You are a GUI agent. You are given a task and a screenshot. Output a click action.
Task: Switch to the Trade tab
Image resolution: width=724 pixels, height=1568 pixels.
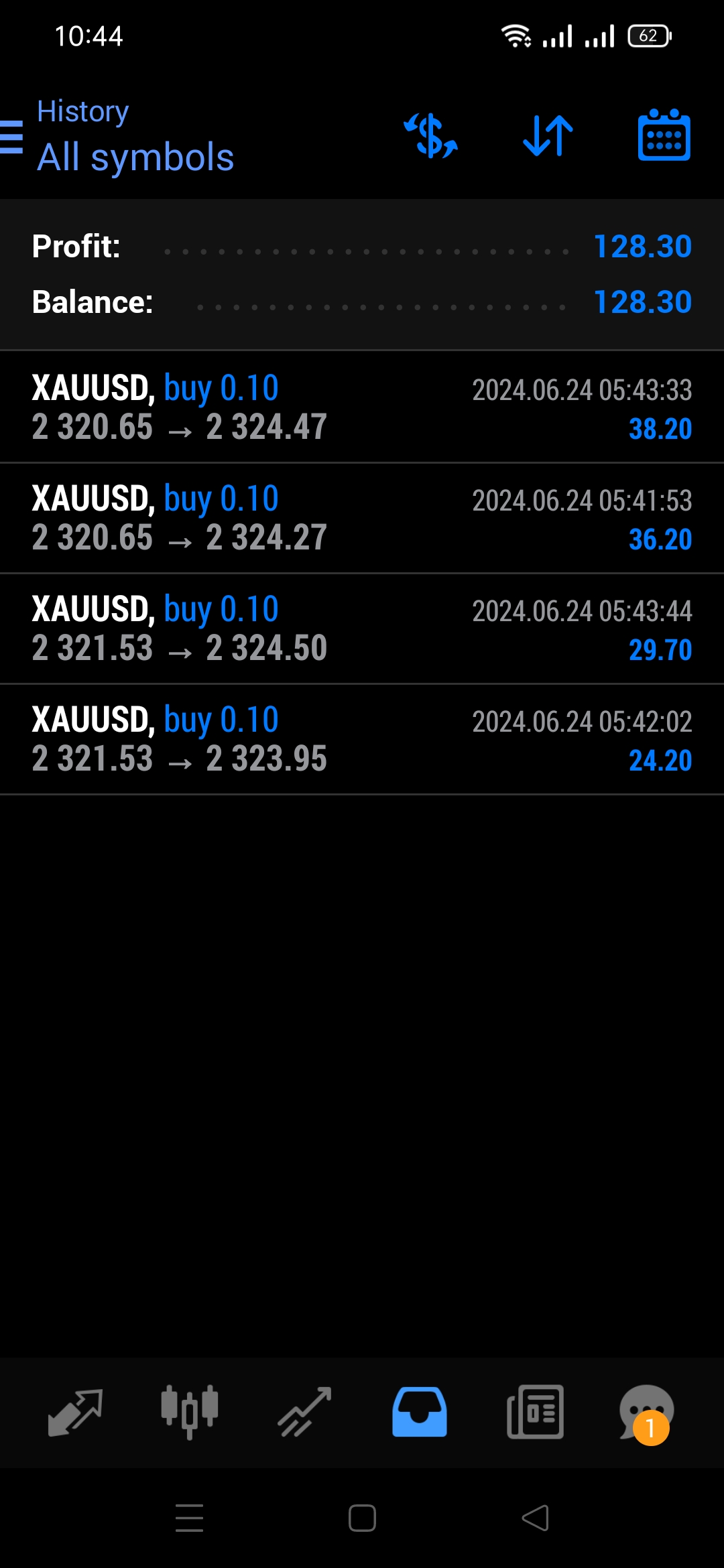tap(304, 1413)
